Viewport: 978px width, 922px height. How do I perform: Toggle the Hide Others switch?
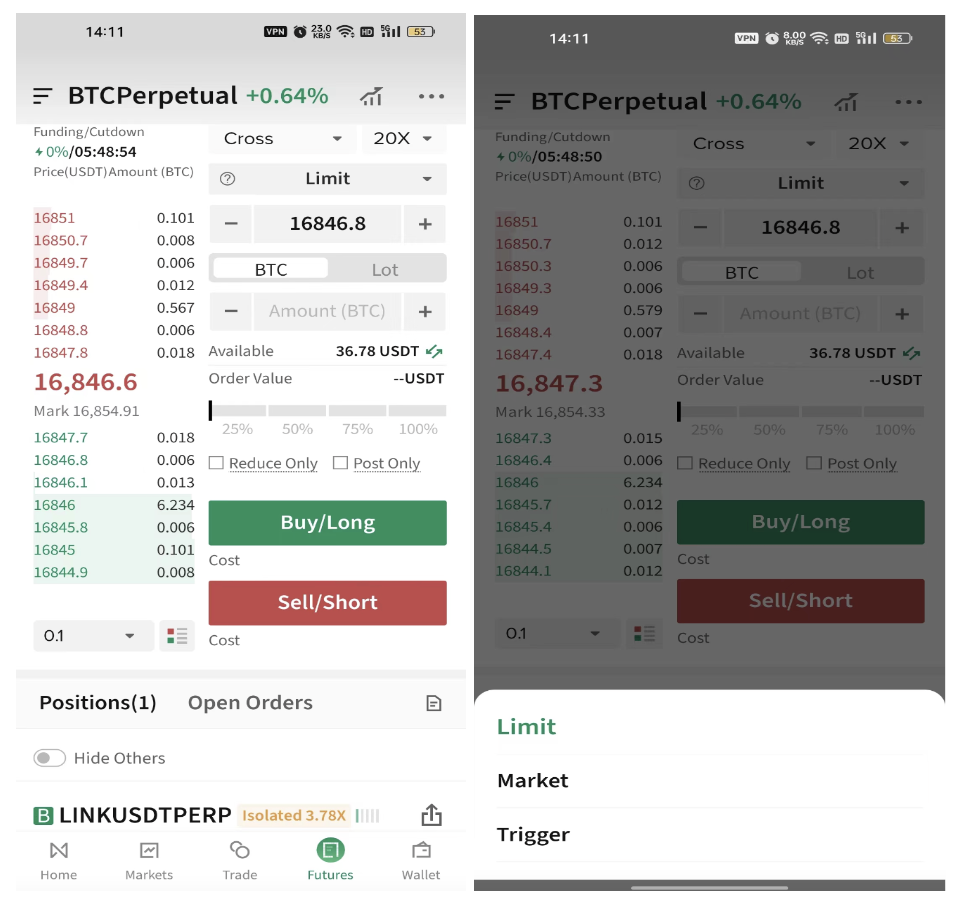(50, 758)
